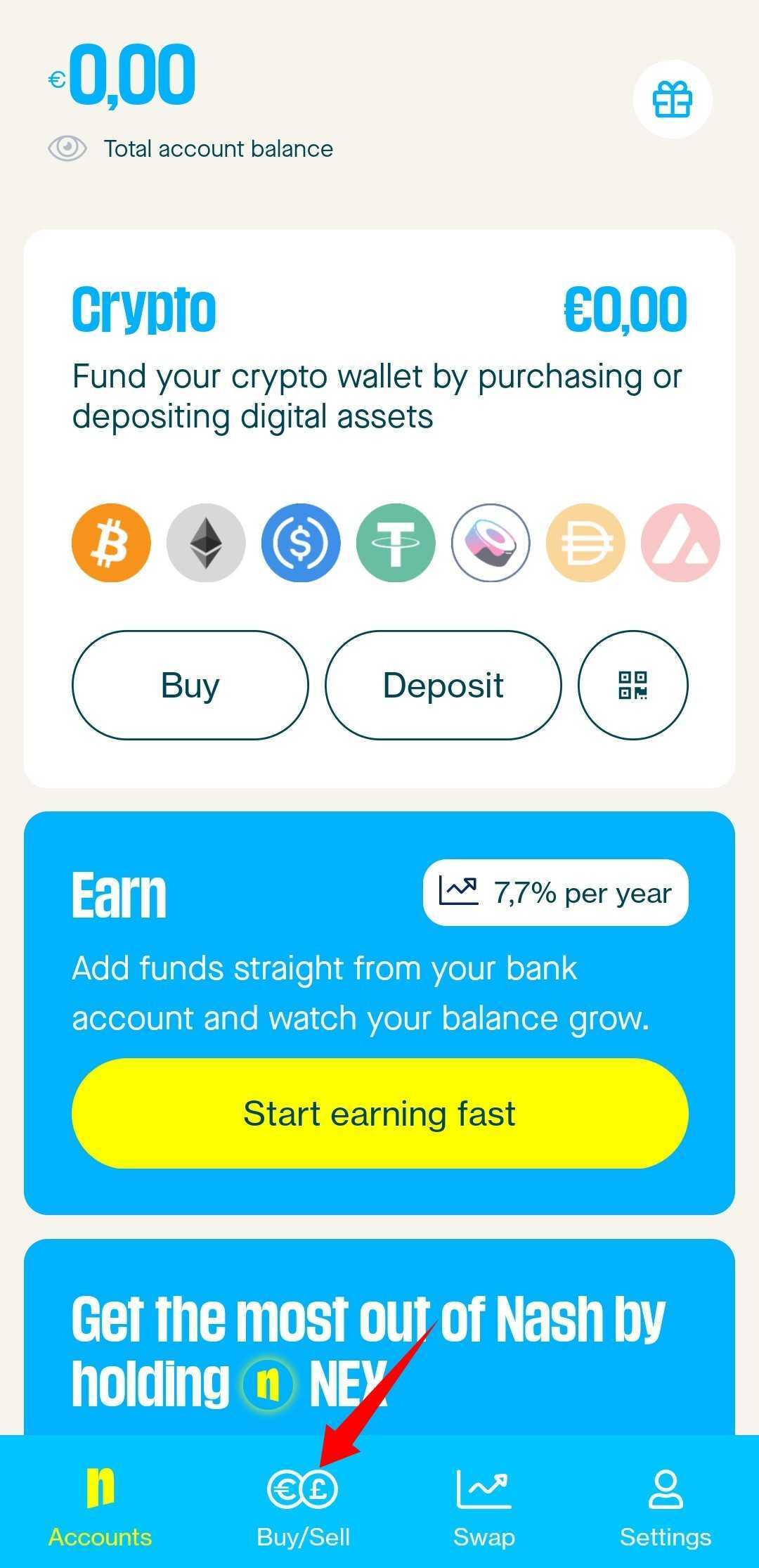Switch to the Buy/Sell tab
The image size is (759, 1568).
[303, 1505]
